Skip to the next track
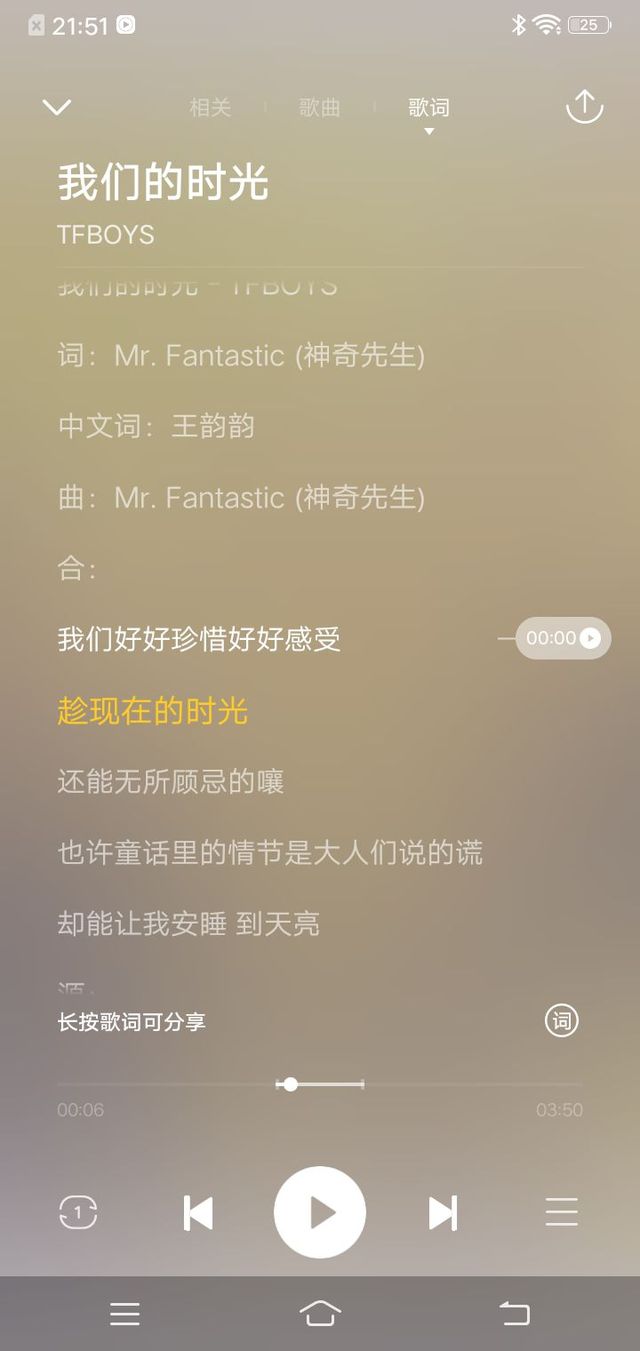640x1351 pixels. pyautogui.click(x=442, y=1213)
